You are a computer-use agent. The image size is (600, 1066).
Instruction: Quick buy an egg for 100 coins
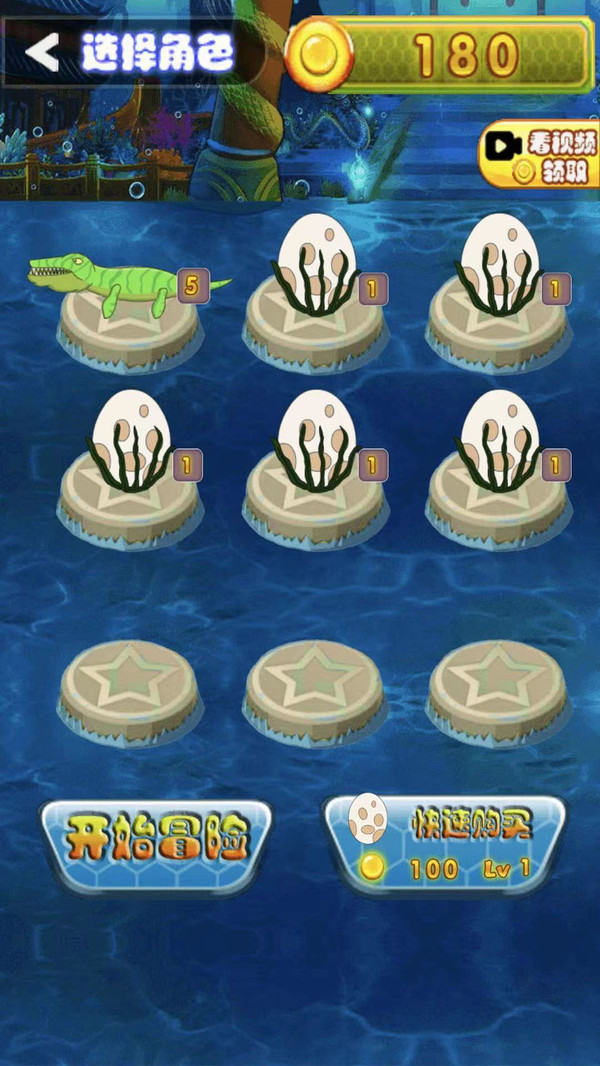(x=444, y=843)
